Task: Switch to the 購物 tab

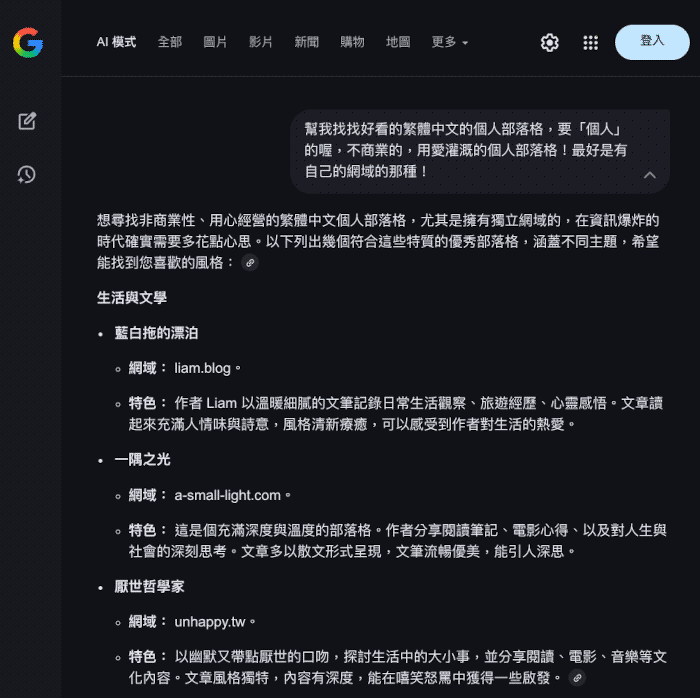Action: (353, 42)
